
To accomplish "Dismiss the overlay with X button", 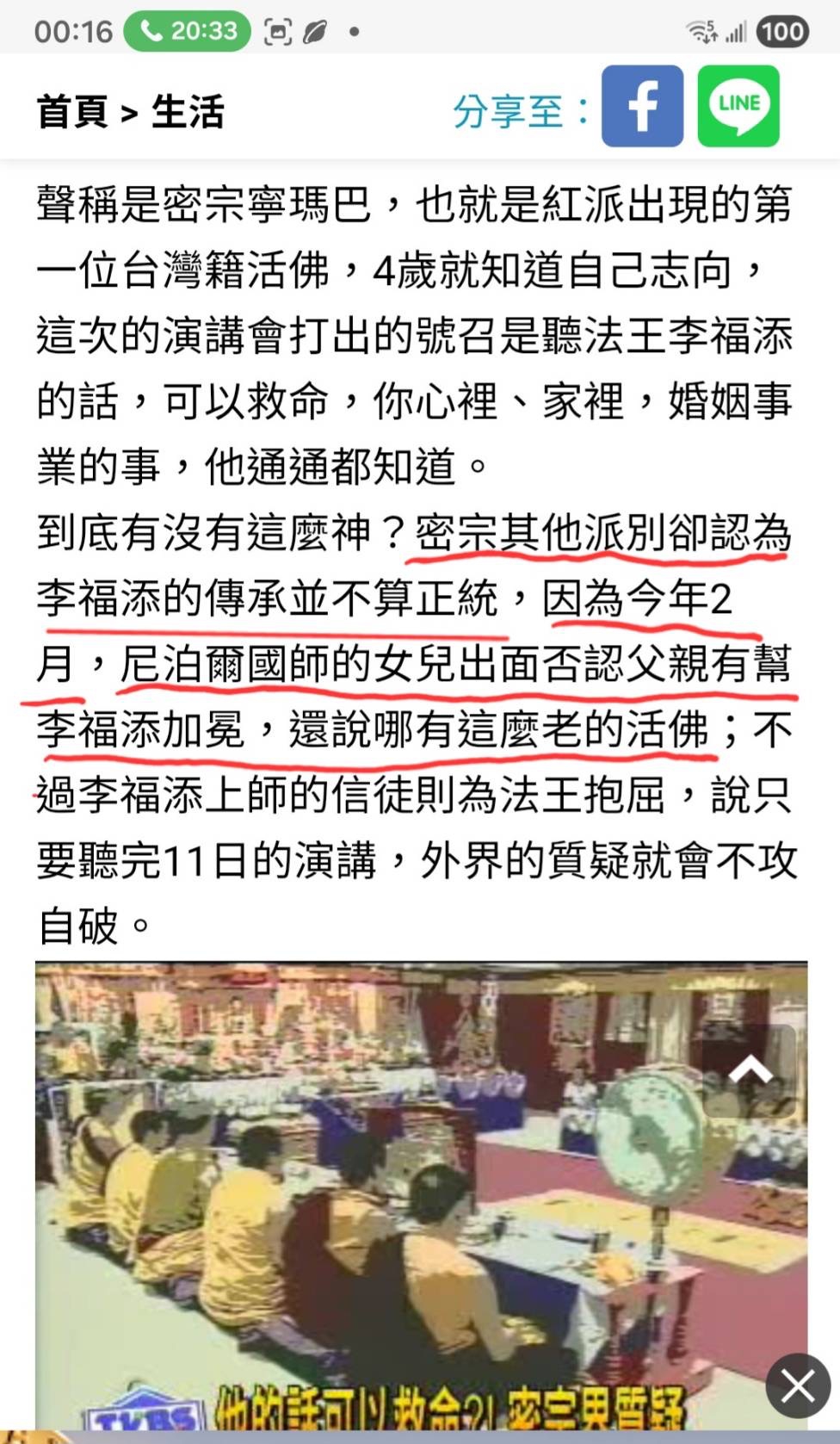I will click(x=798, y=1386).
